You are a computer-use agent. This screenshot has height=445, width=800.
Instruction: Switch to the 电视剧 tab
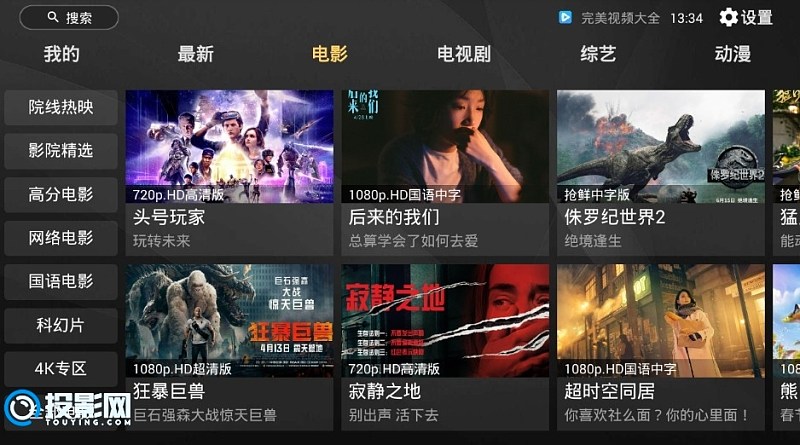(464, 54)
